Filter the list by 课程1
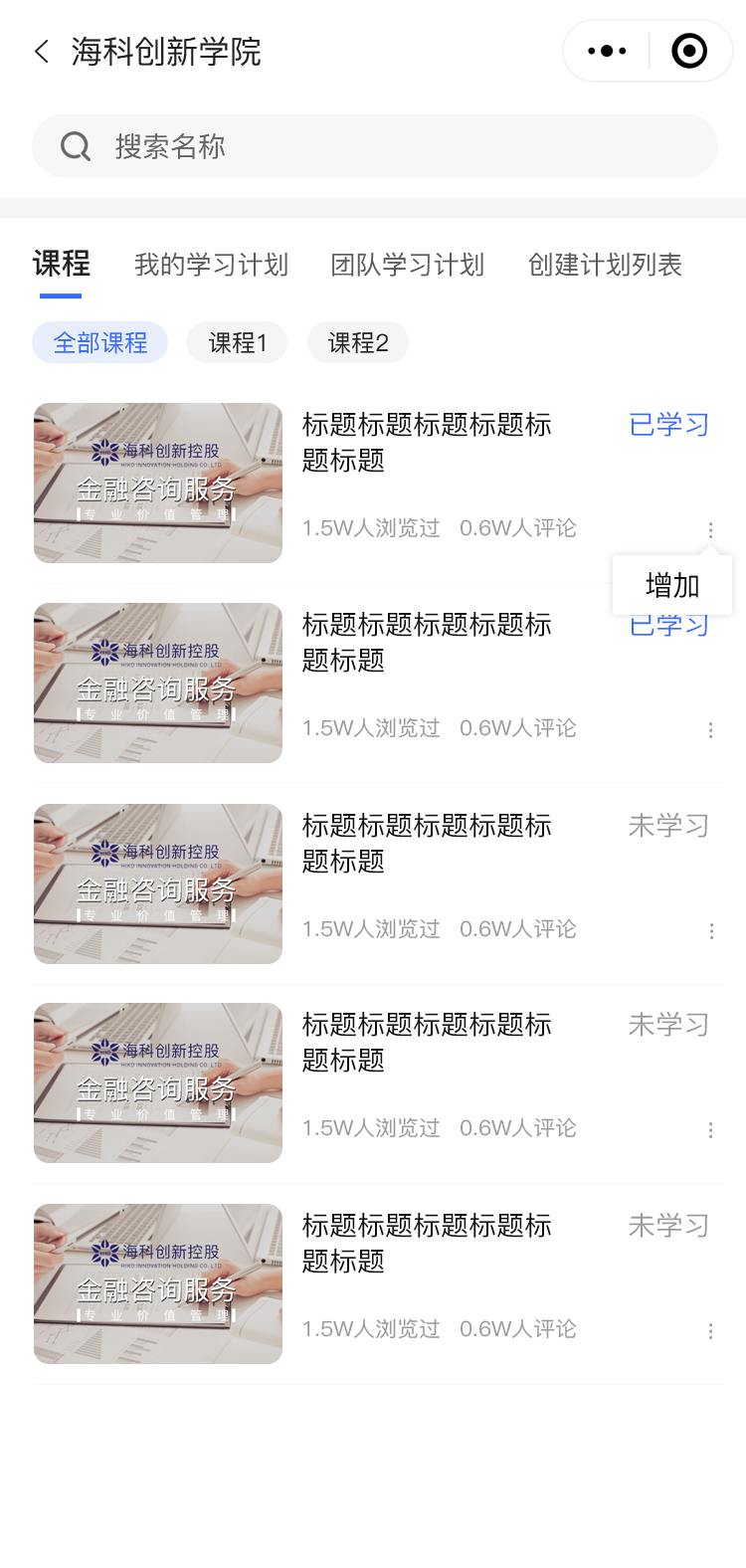 (x=238, y=343)
